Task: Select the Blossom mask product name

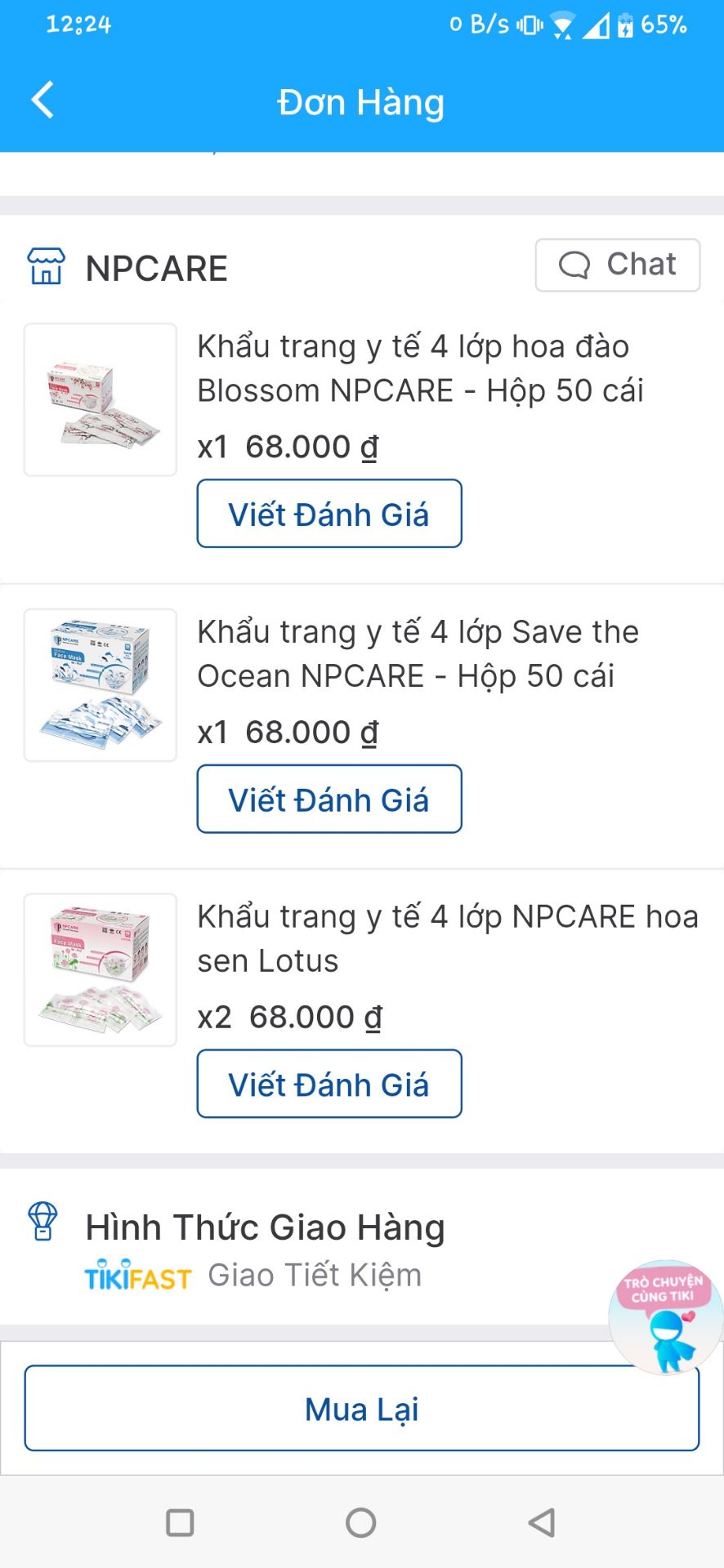Action: point(421,367)
